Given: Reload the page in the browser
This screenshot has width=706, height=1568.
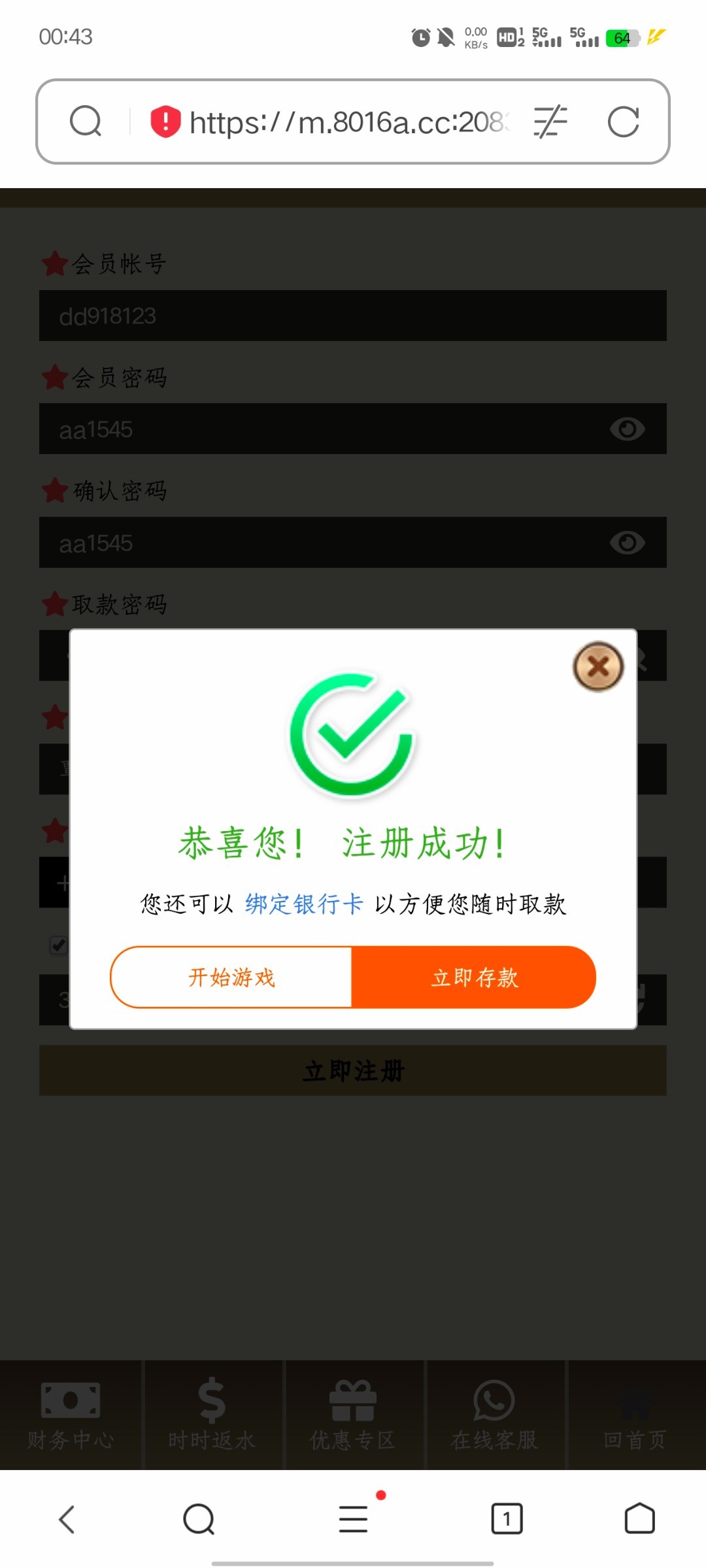Looking at the screenshot, I should click(x=623, y=122).
